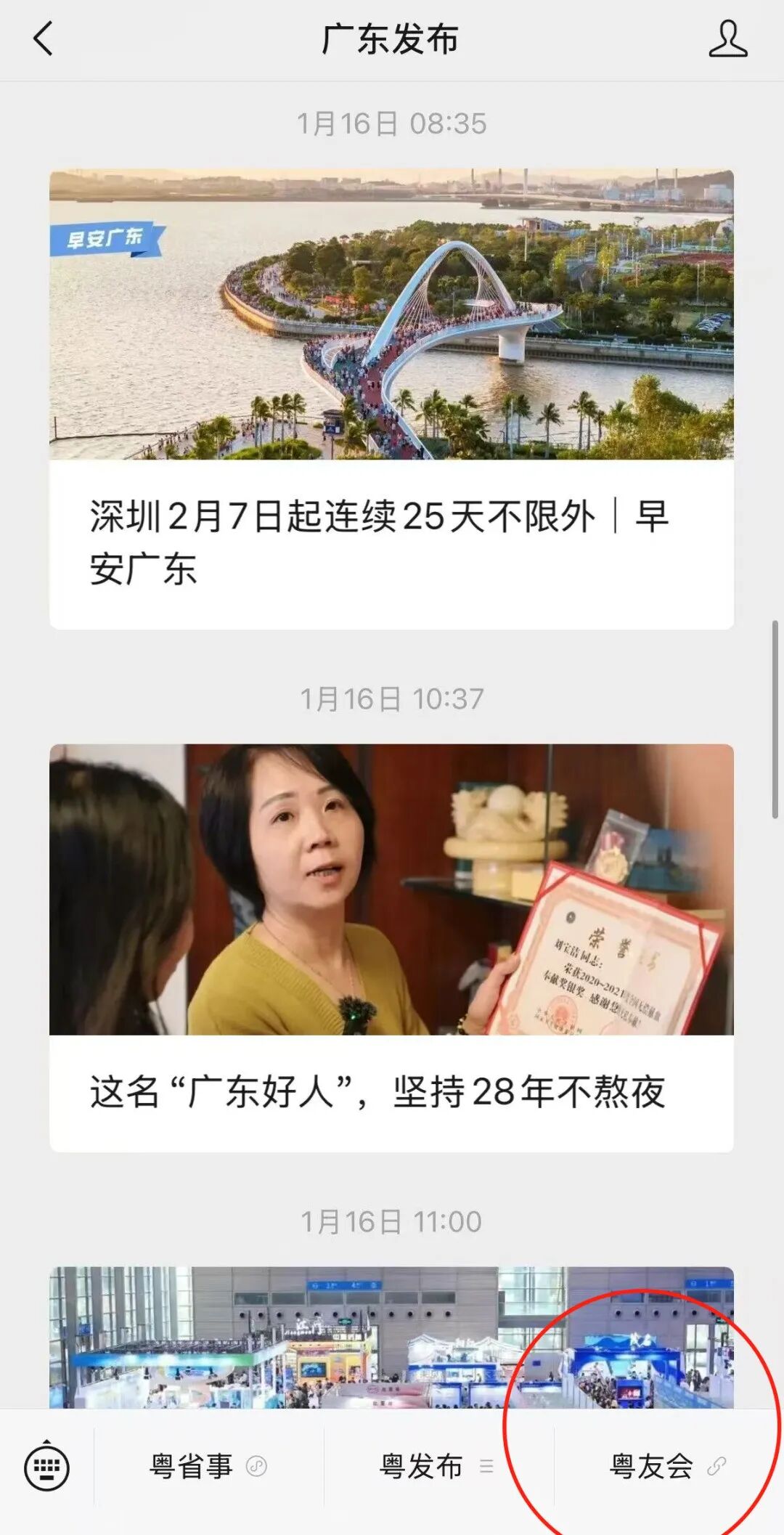This screenshot has width=784, height=1535.
Task: Select the 粤友会 menu item
Action: pos(666,1467)
